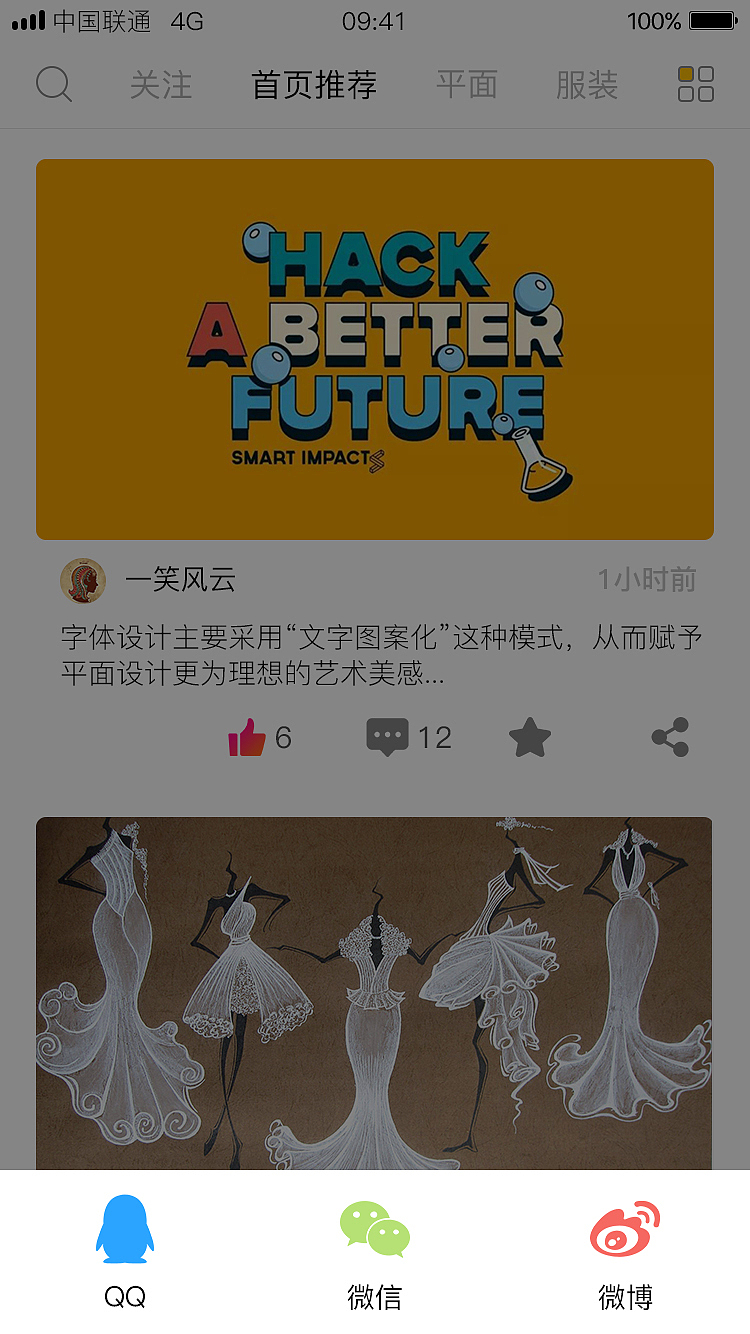Viewport: 750px width, 1334px height.
Task: Share to 微博 (Weibo)
Action: coord(625,1252)
